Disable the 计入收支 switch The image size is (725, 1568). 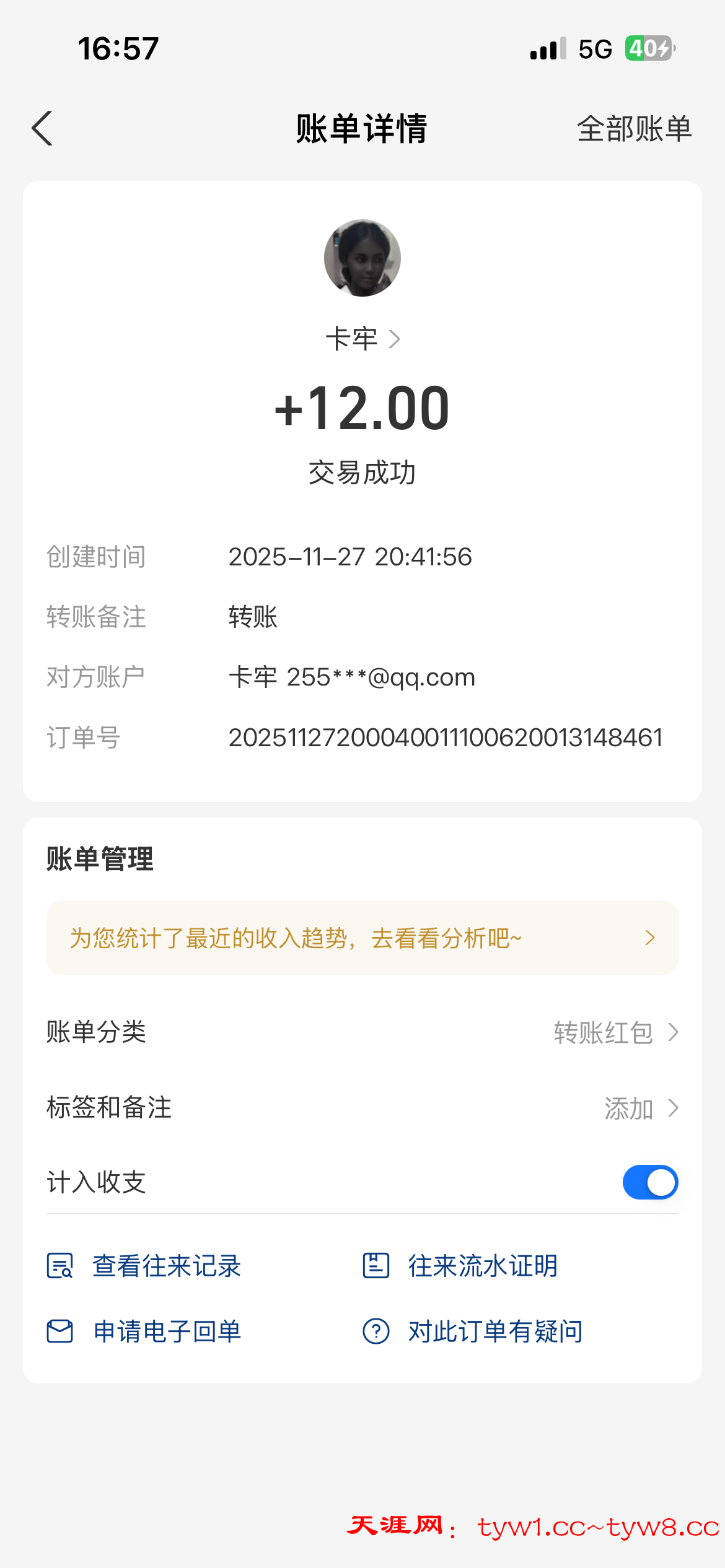tap(650, 1182)
